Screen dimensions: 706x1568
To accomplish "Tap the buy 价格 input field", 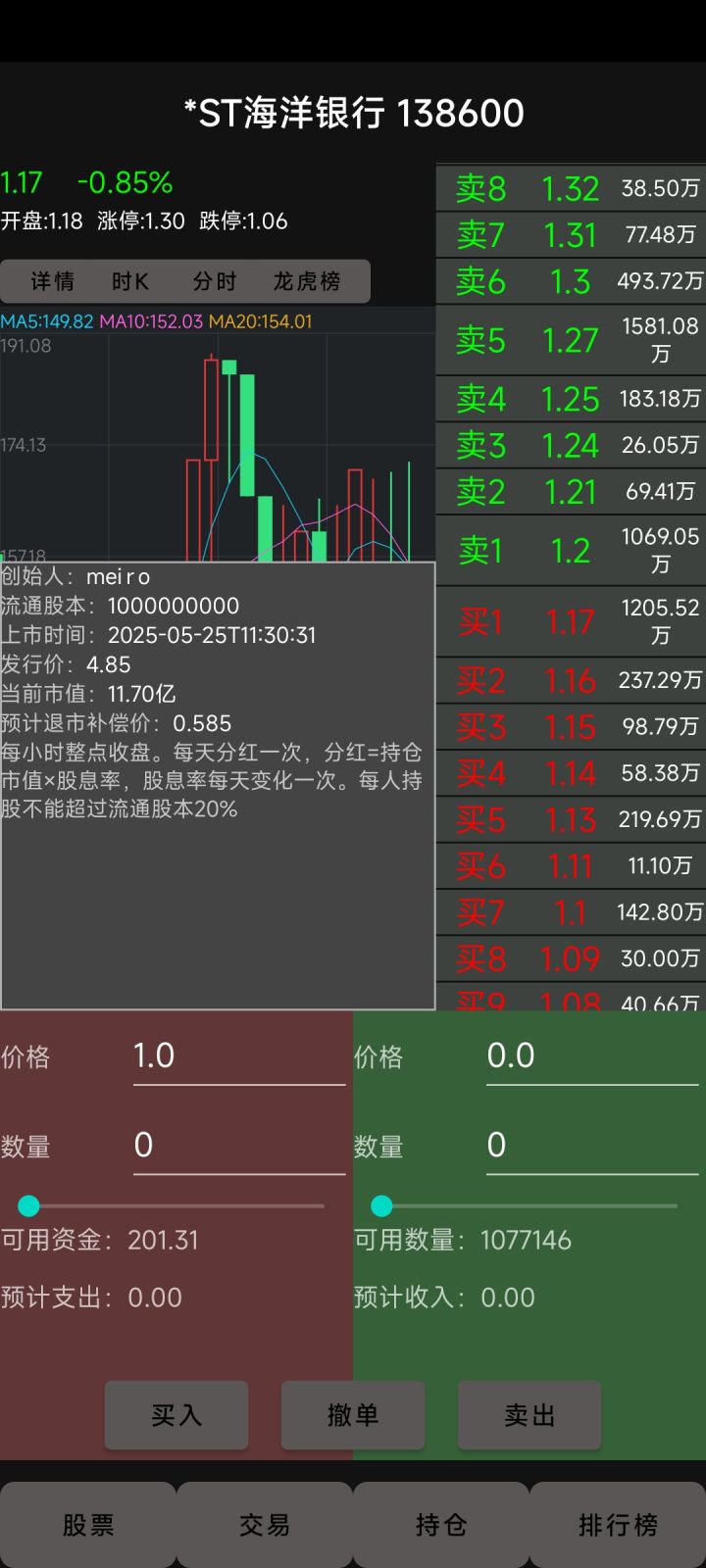I will click(239, 1057).
